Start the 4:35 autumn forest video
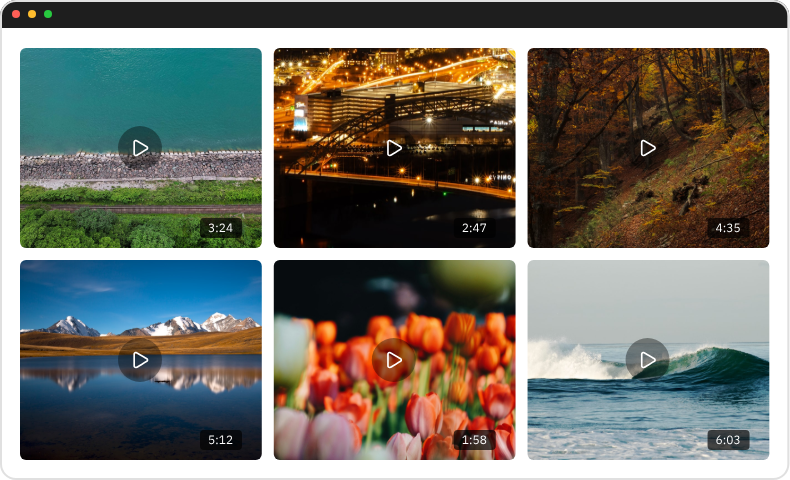This screenshot has height=480, width=790. pos(648,148)
